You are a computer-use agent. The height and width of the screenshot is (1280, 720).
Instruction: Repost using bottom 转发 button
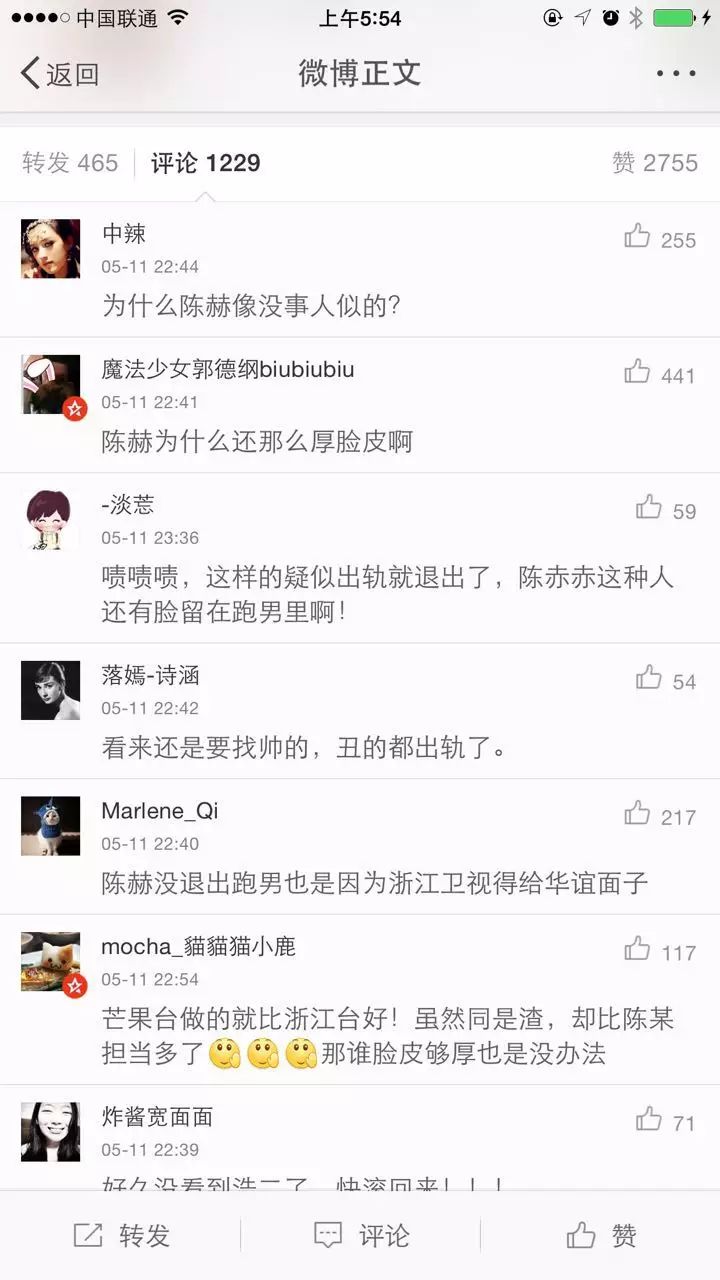[x=122, y=1236]
